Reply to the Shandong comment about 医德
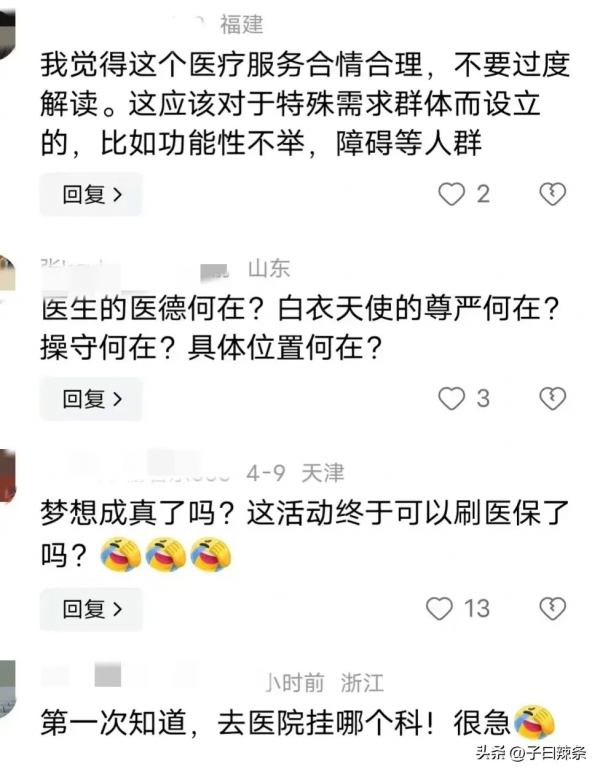This screenshot has width=600, height=774. 91,399
